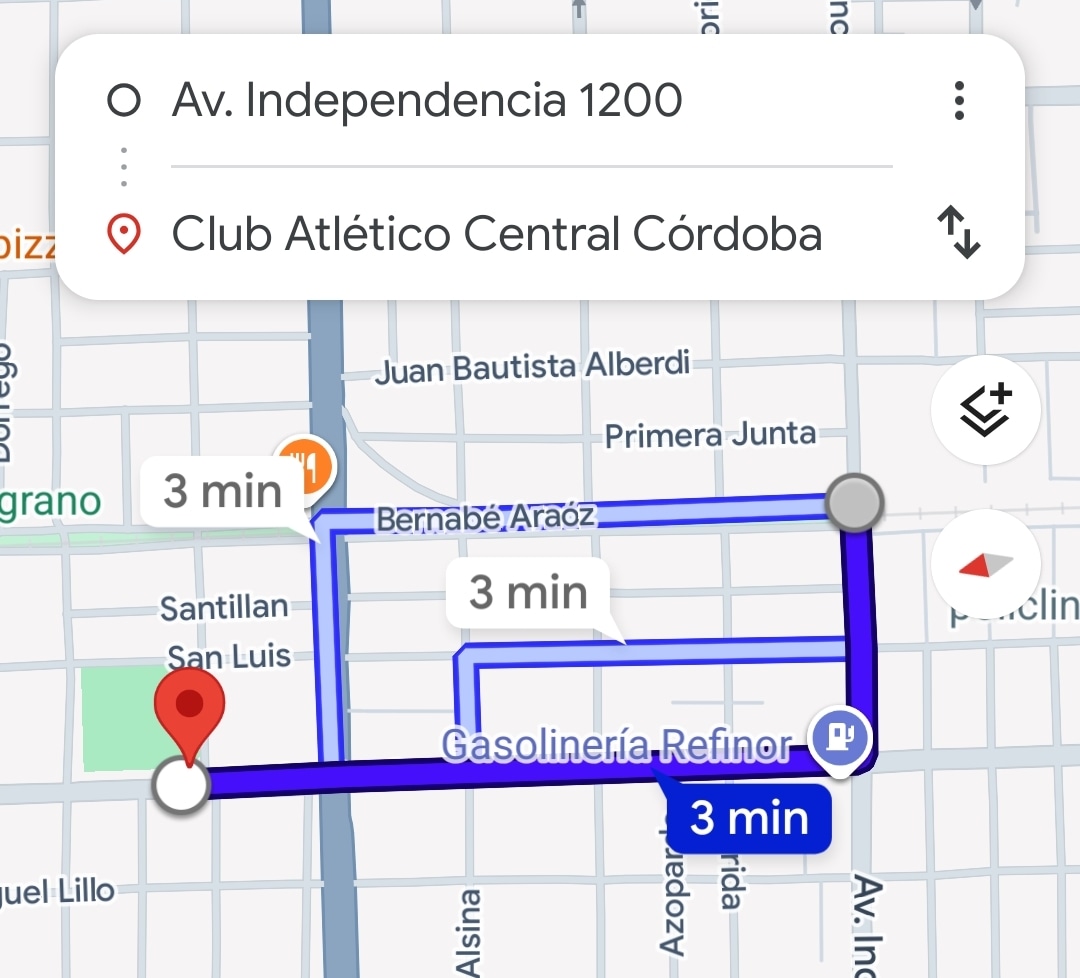This screenshot has width=1080, height=978.
Task: Open the three-dot overflow menu
Action: click(959, 101)
